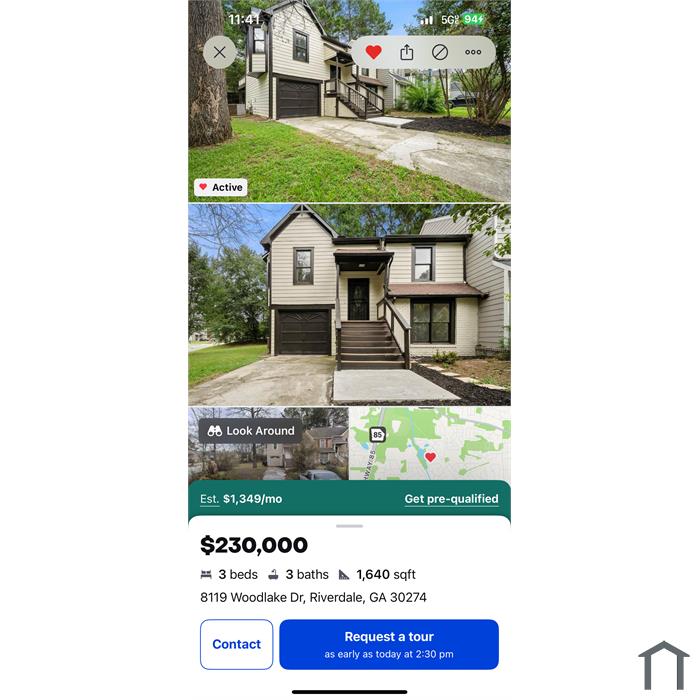Contact the agent
The image size is (700, 700).
(237, 644)
